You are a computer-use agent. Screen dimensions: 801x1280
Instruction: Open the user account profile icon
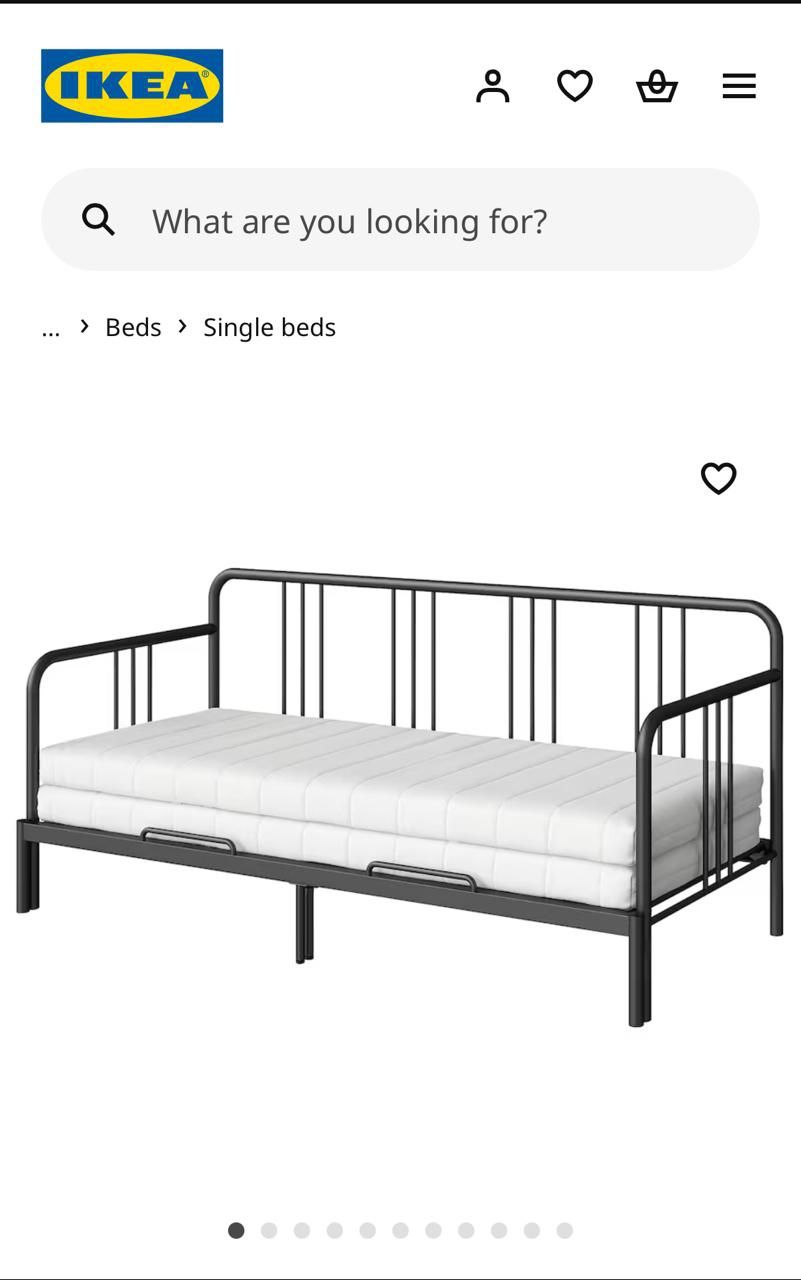click(x=492, y=86)
